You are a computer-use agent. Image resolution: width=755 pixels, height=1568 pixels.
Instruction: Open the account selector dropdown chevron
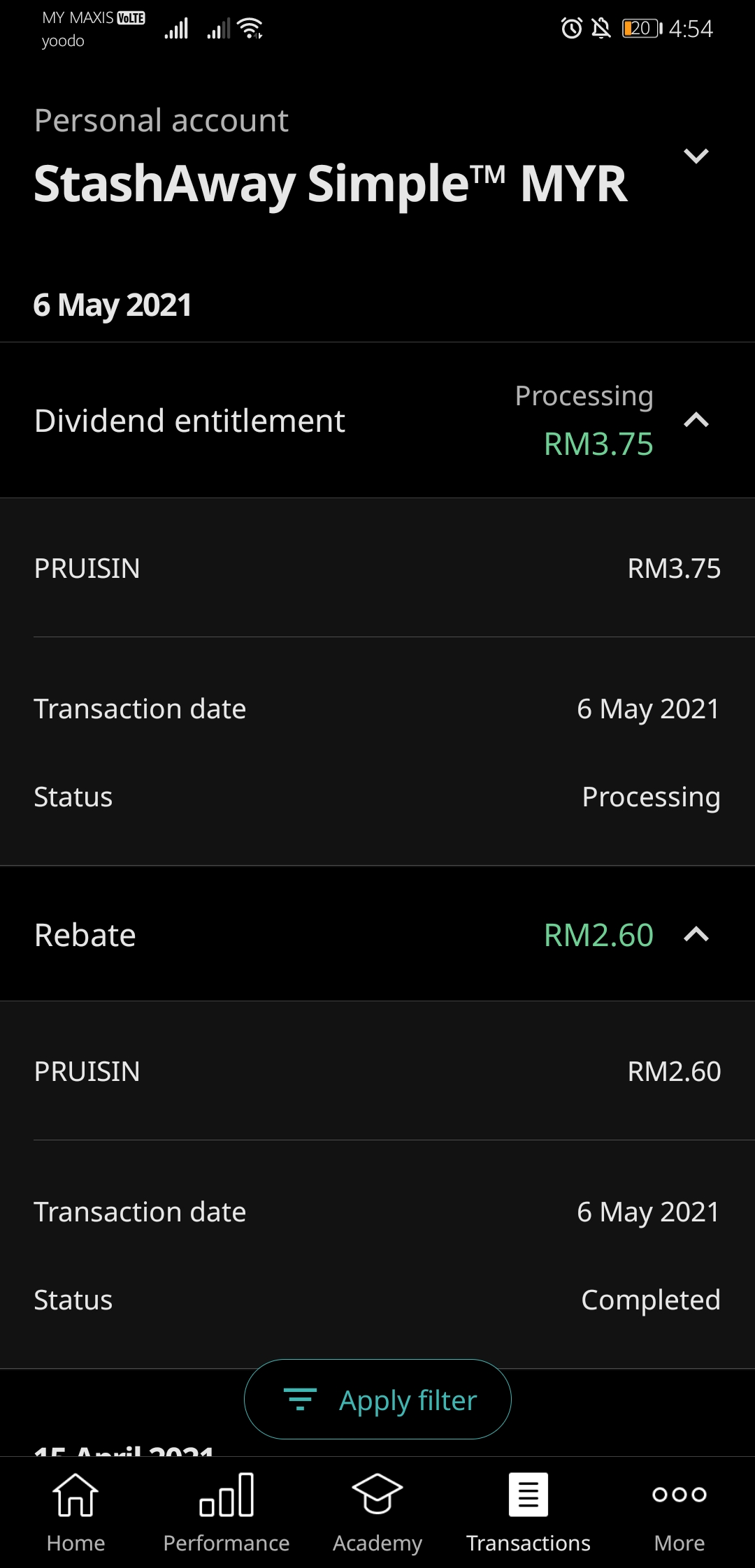click(x=696, y=155)
